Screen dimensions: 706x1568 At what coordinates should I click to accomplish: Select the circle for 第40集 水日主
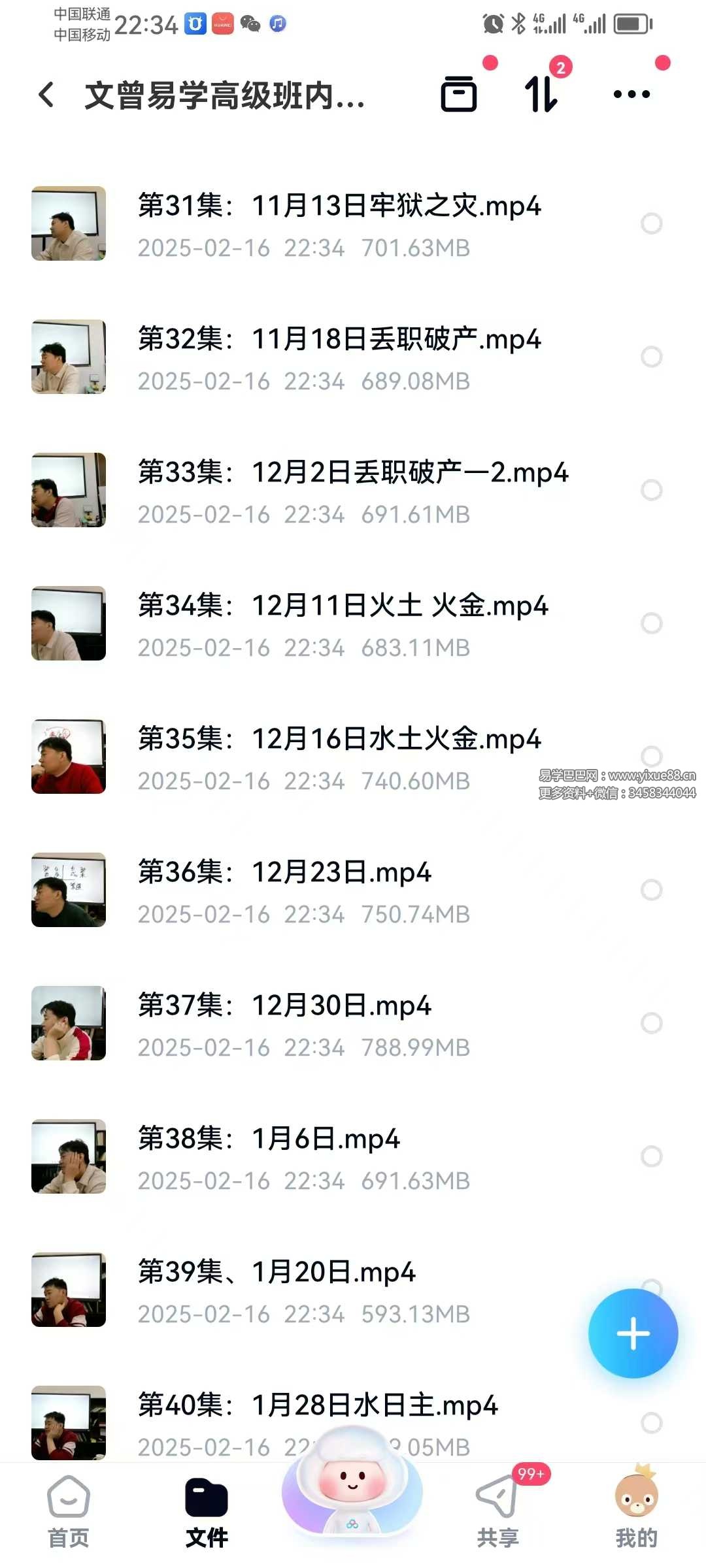(651, 1423)
